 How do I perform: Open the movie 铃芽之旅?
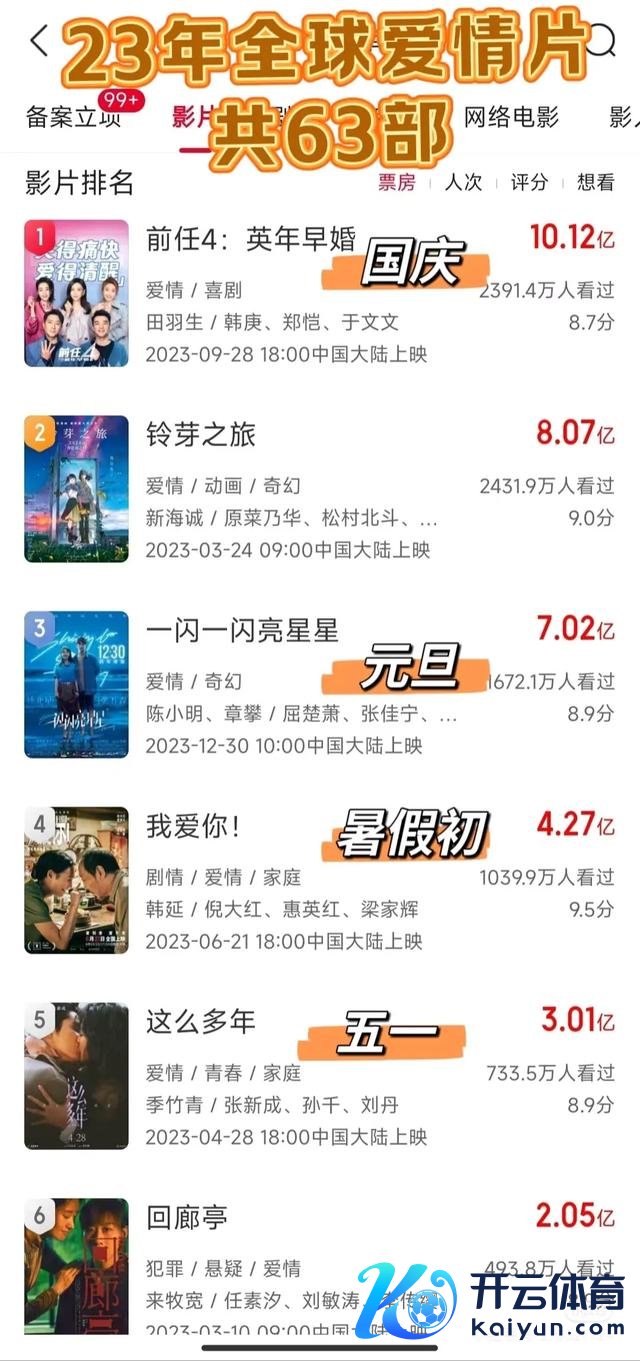201,434
